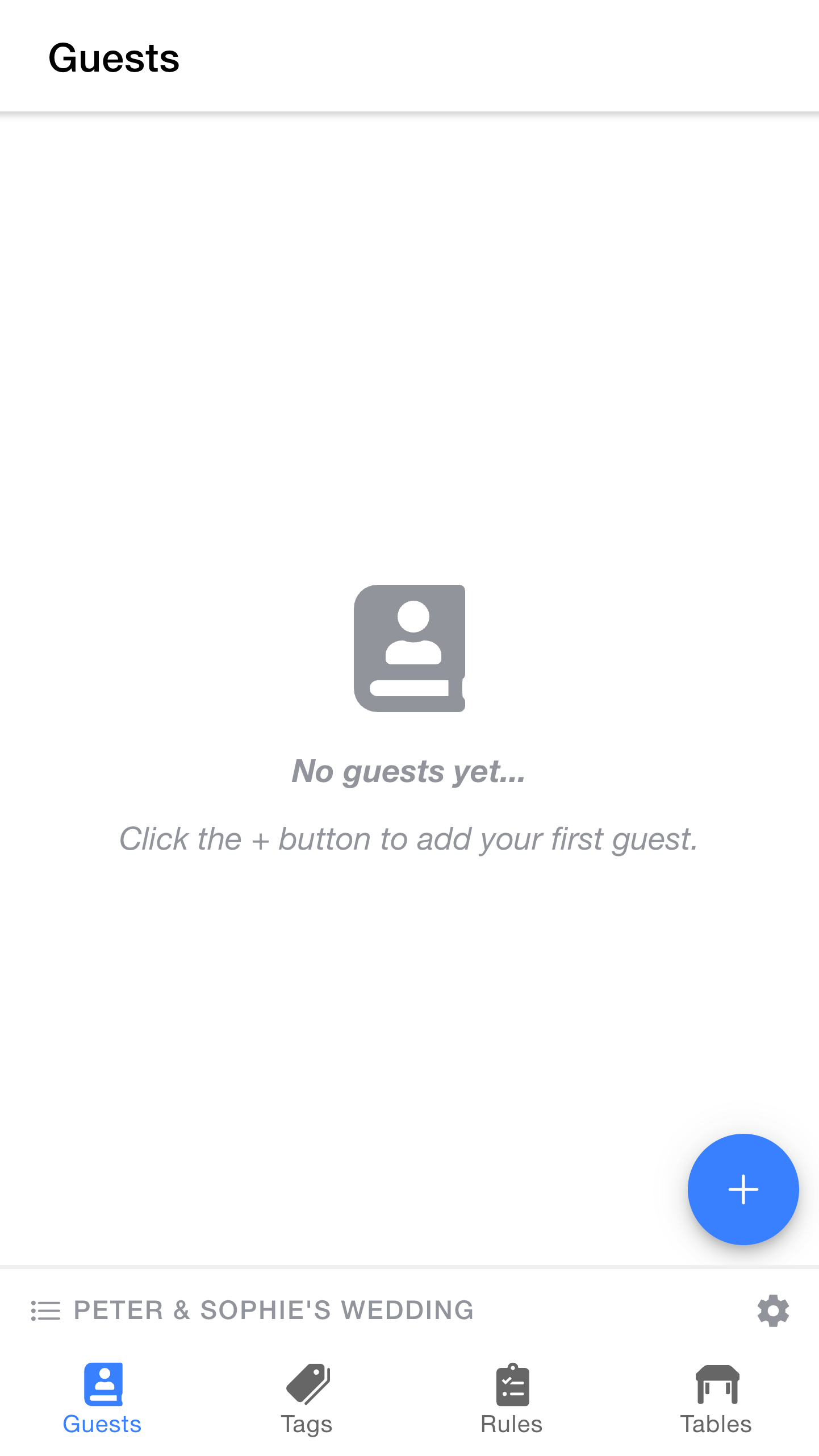This screenshot has width=819, height=1456.
Task: Add a new guest with the plus button
Action: coord(742,1189)
